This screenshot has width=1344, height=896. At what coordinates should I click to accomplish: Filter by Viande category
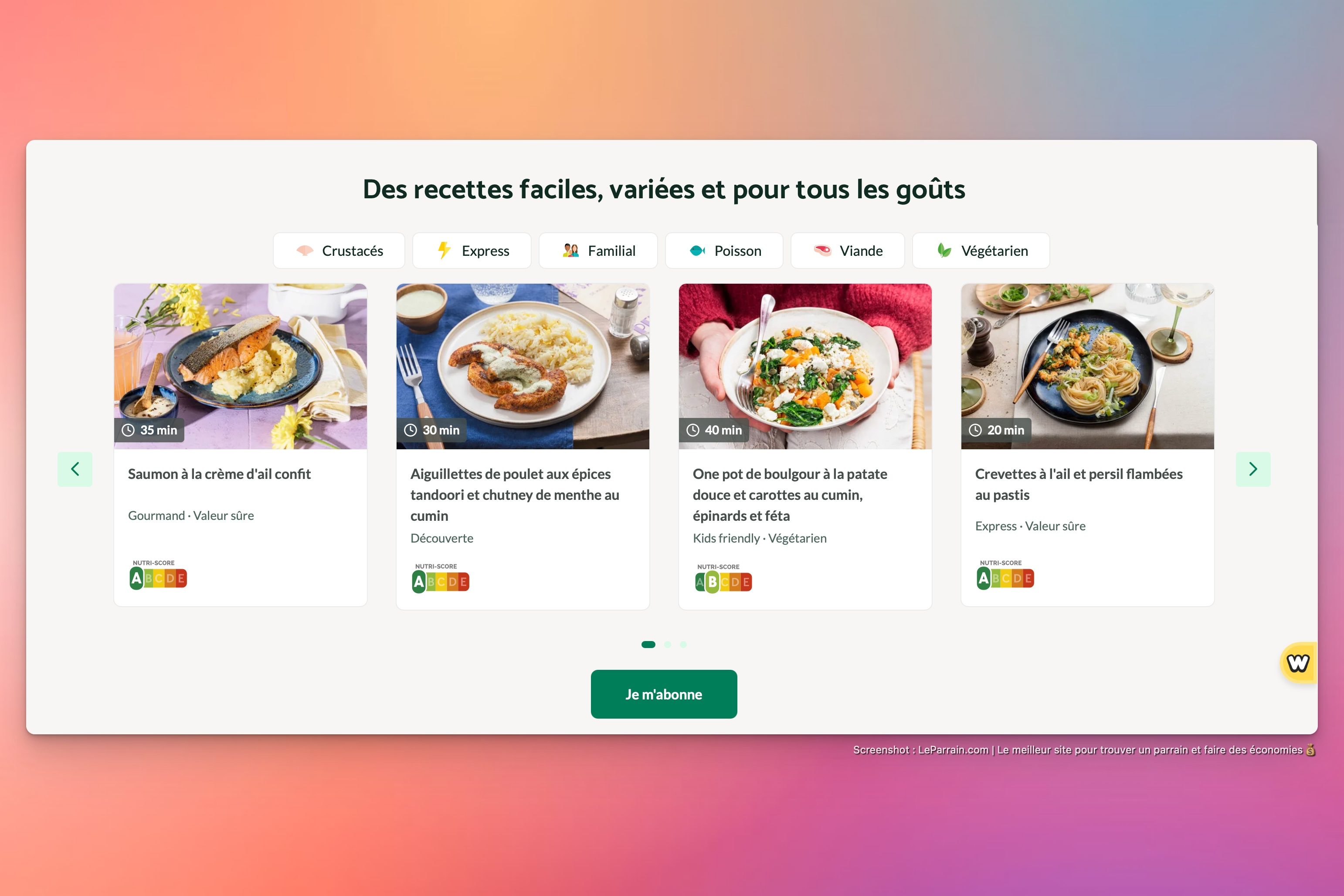(x=848, y=251)
